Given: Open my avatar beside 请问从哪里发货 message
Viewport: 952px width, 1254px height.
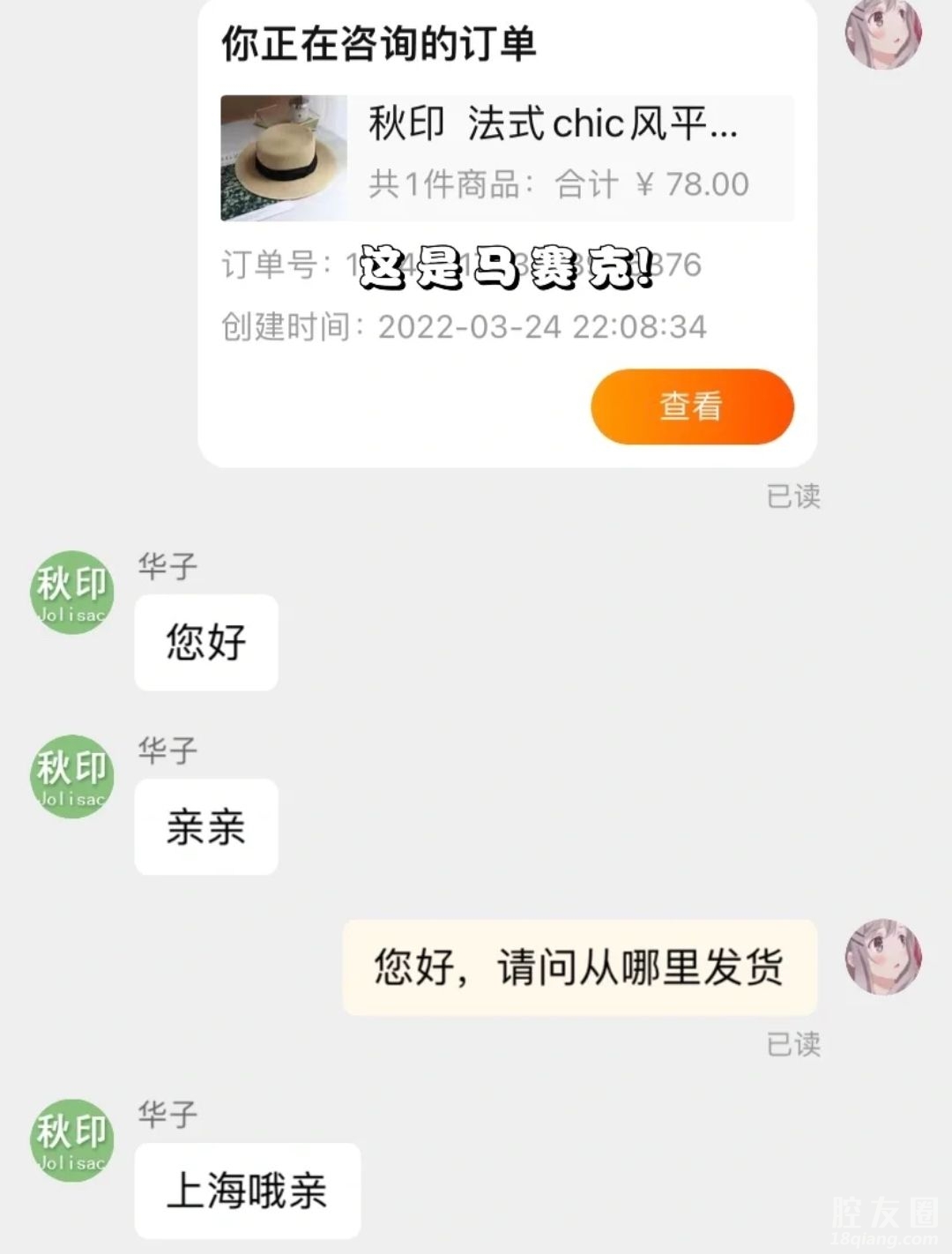Looking at the screenshot, I should click(x=882, y=959).
